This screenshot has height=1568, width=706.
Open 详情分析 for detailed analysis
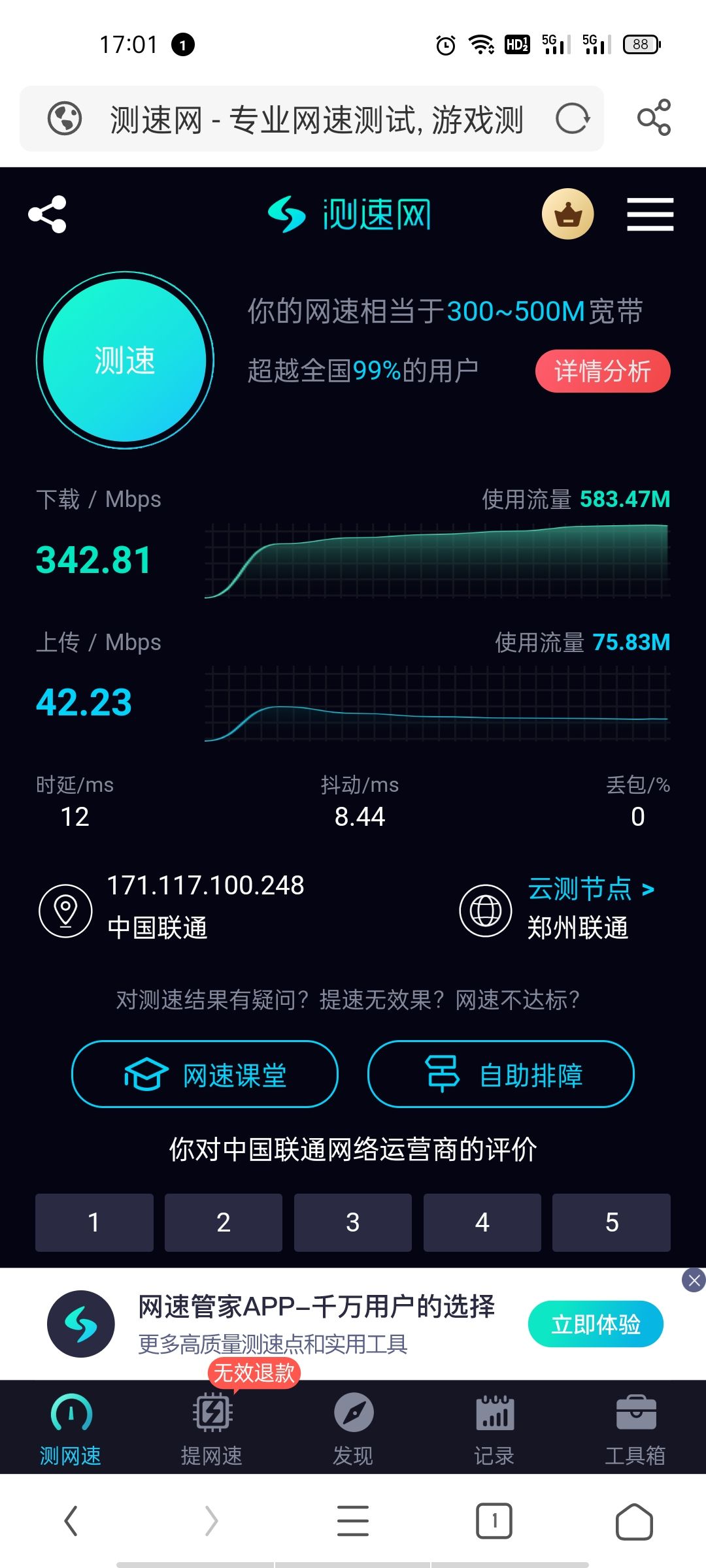pos(603,371)
